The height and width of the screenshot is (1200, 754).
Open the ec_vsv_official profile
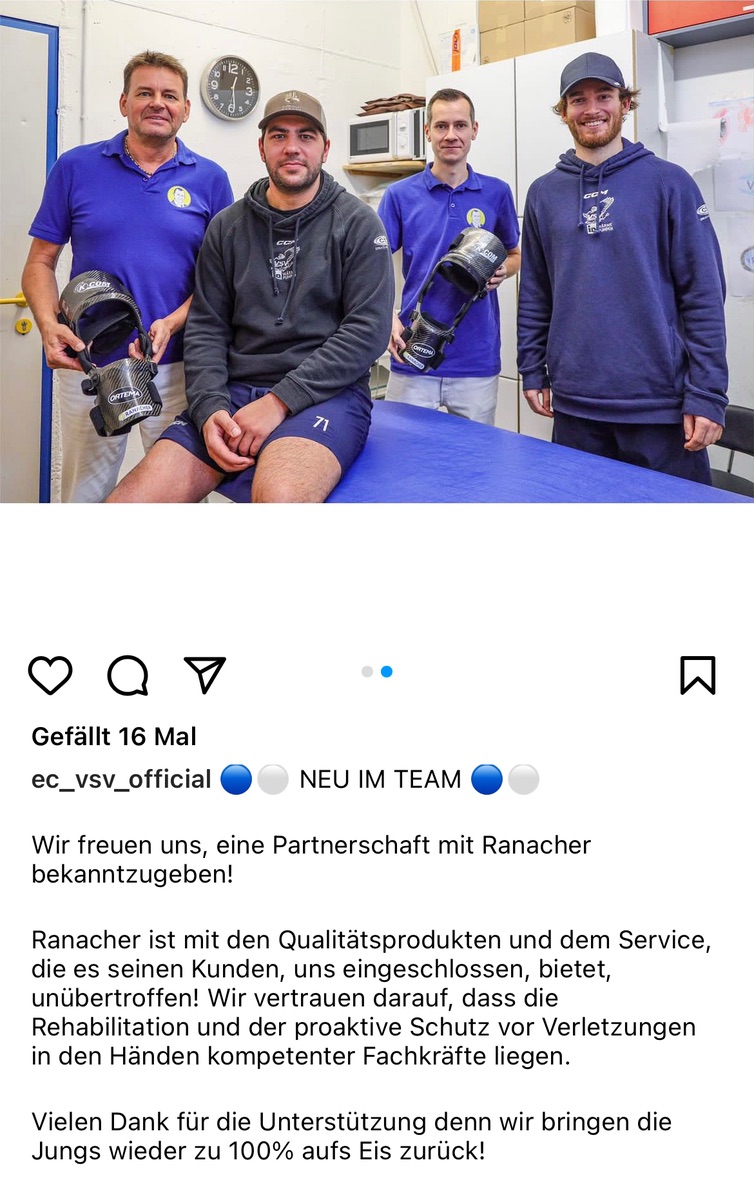[x=121, y=780]
